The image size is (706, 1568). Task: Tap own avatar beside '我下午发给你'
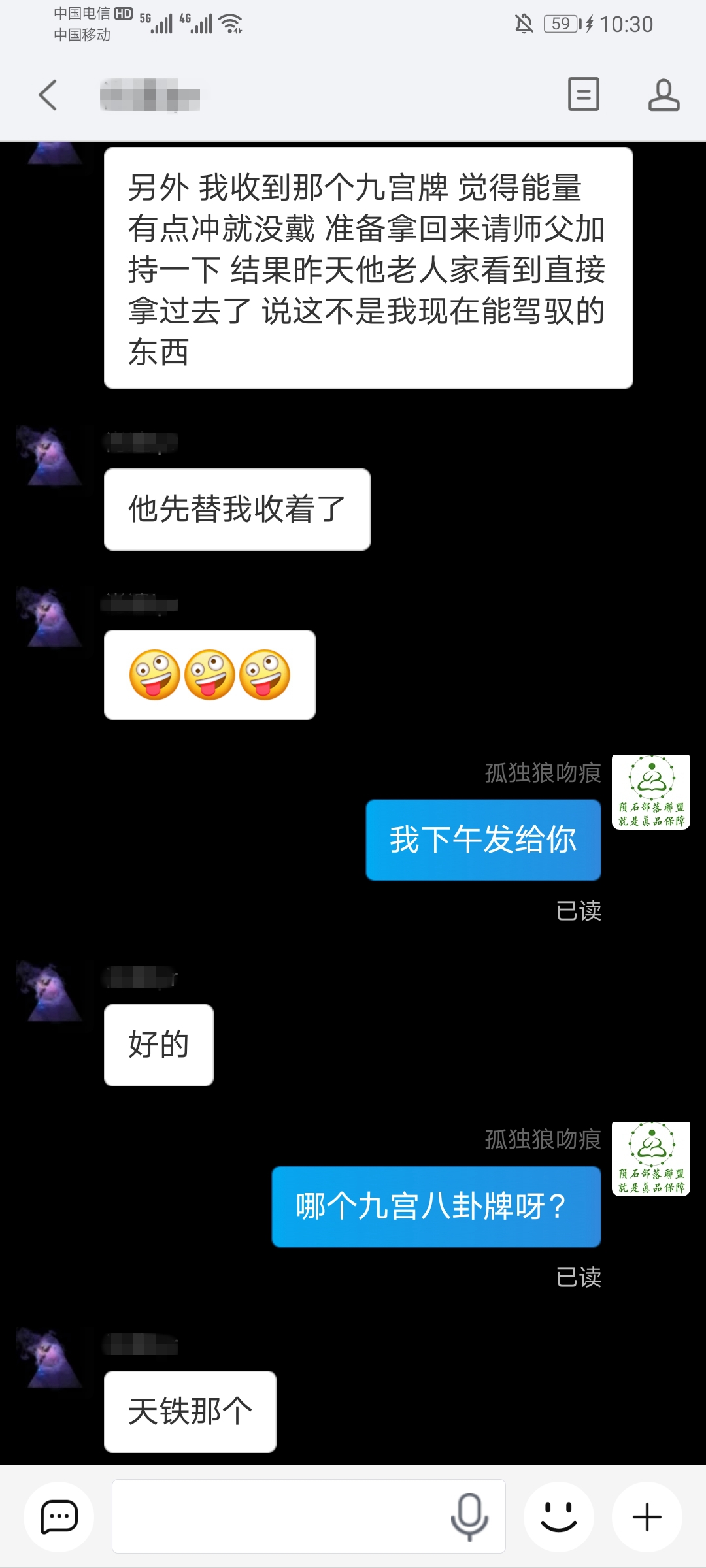(x=651, y=792)
